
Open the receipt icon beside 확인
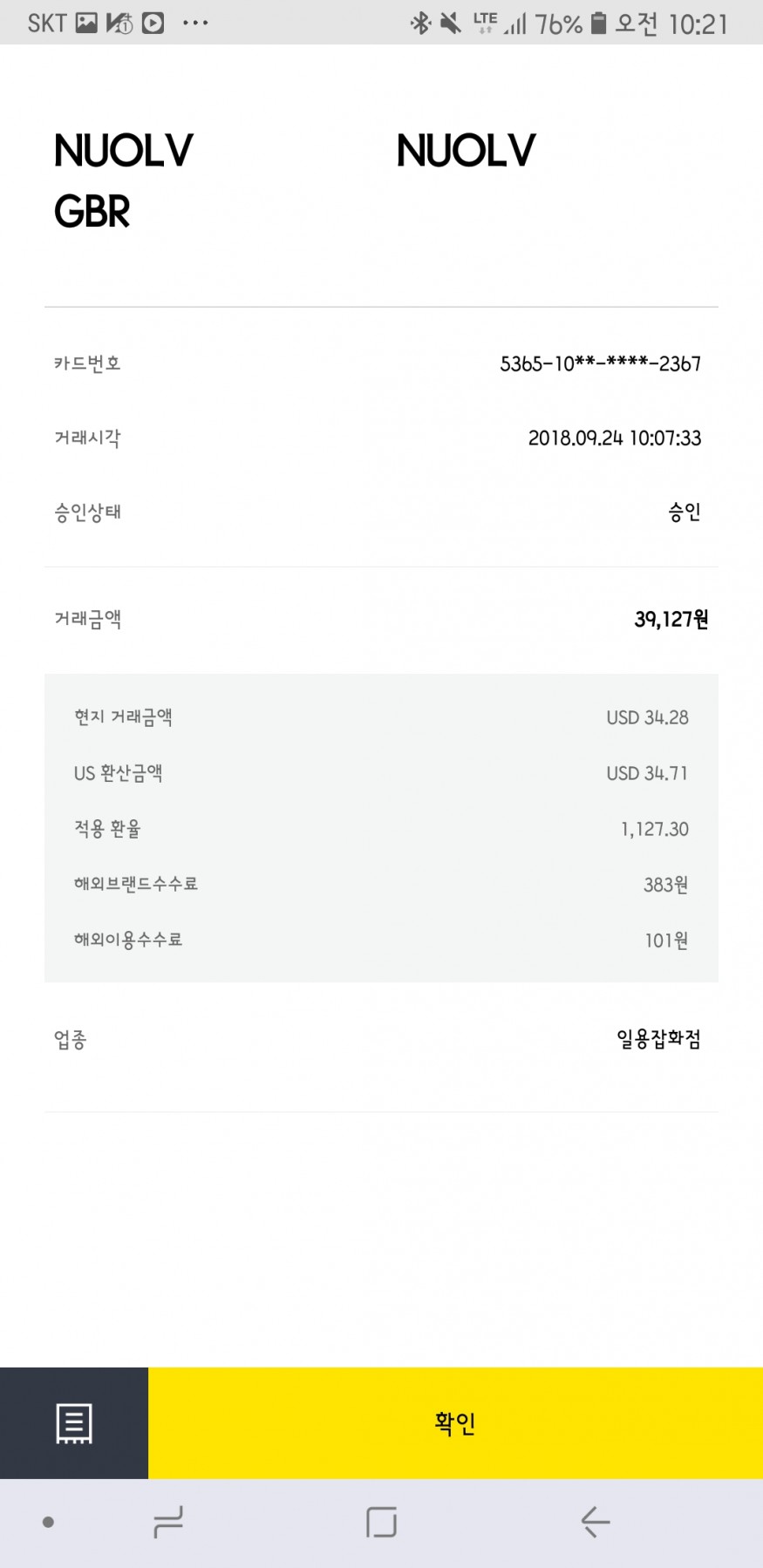74,1422
